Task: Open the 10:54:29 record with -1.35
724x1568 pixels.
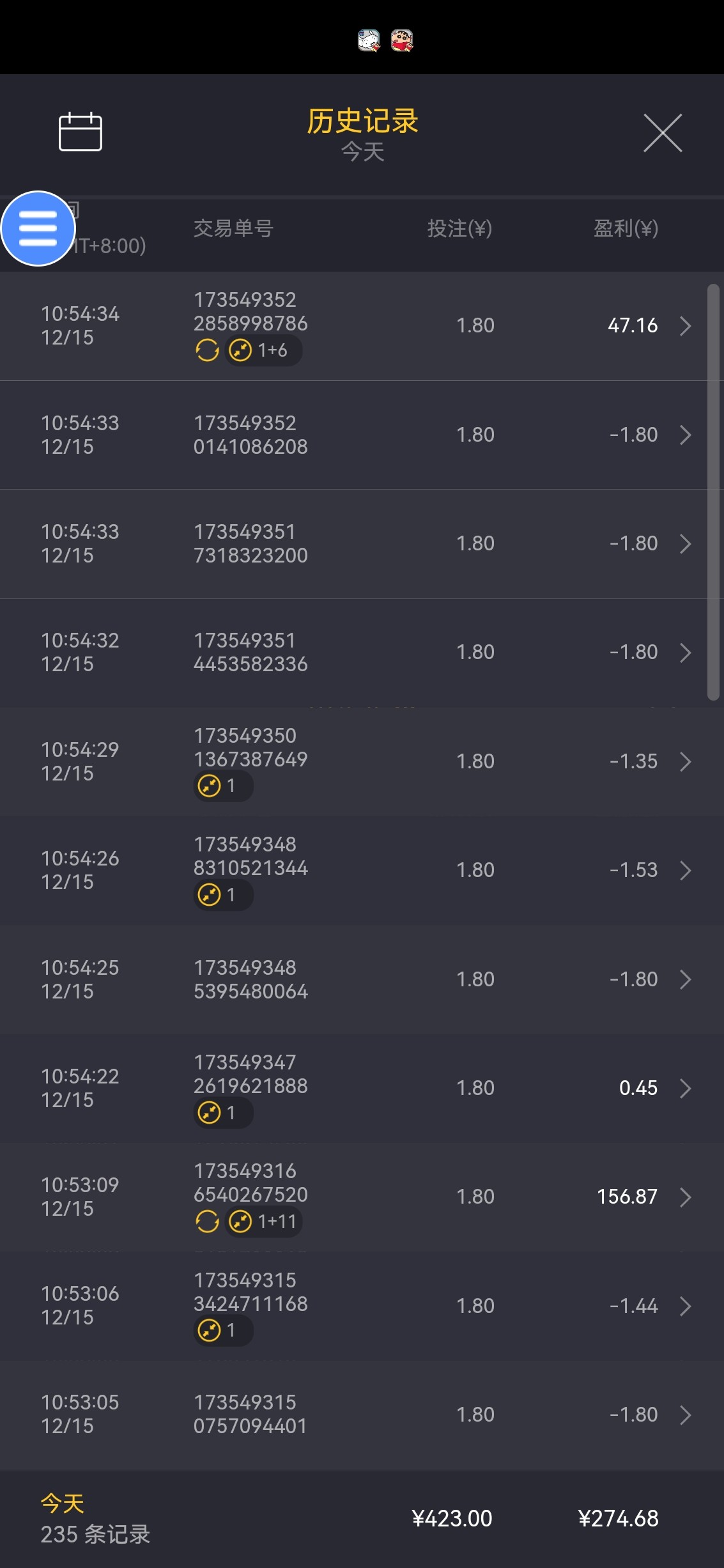Action: pos(362,761)
